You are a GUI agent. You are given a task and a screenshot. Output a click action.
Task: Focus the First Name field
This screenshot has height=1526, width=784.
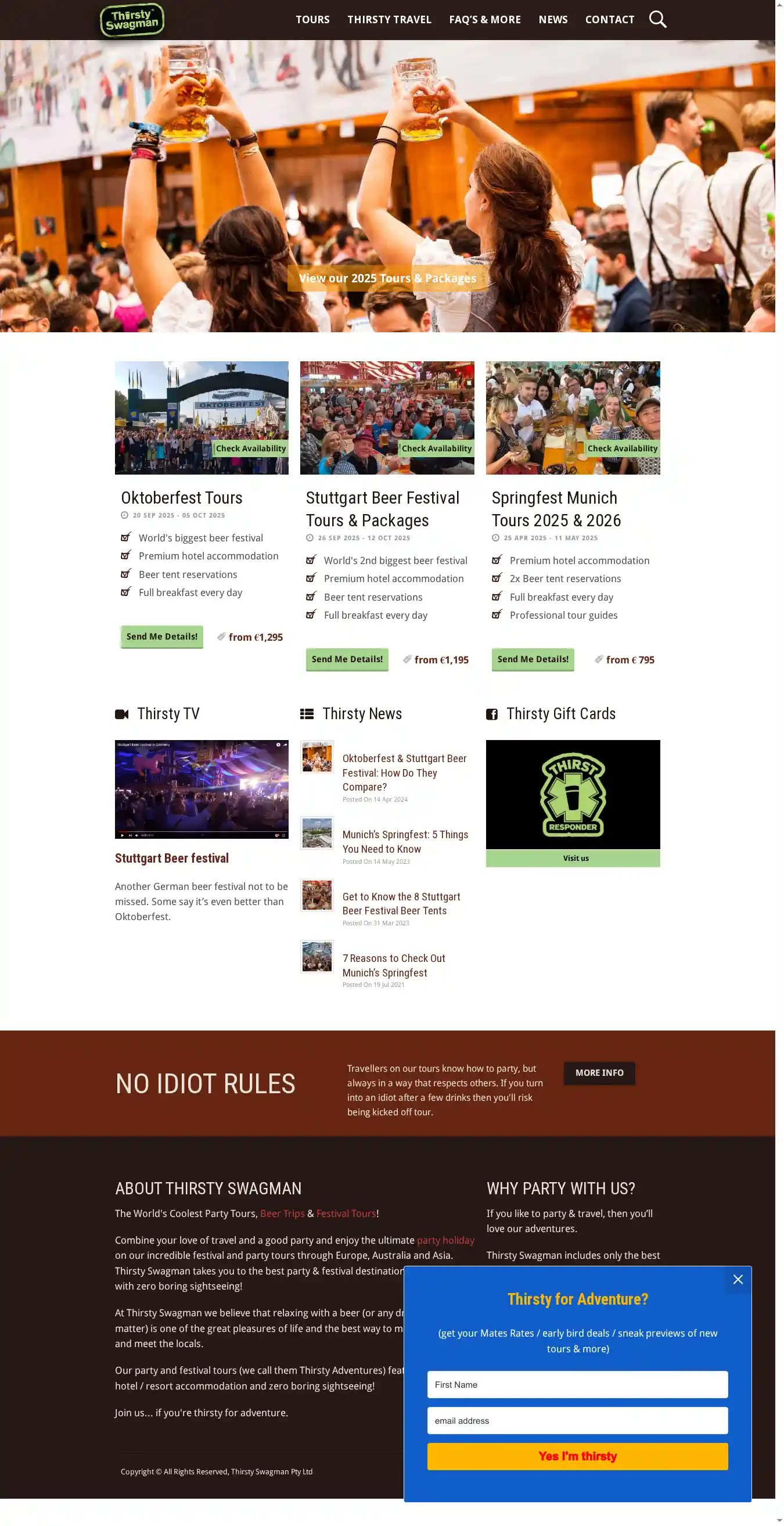pyautogui.click(x=577, y=1384)
